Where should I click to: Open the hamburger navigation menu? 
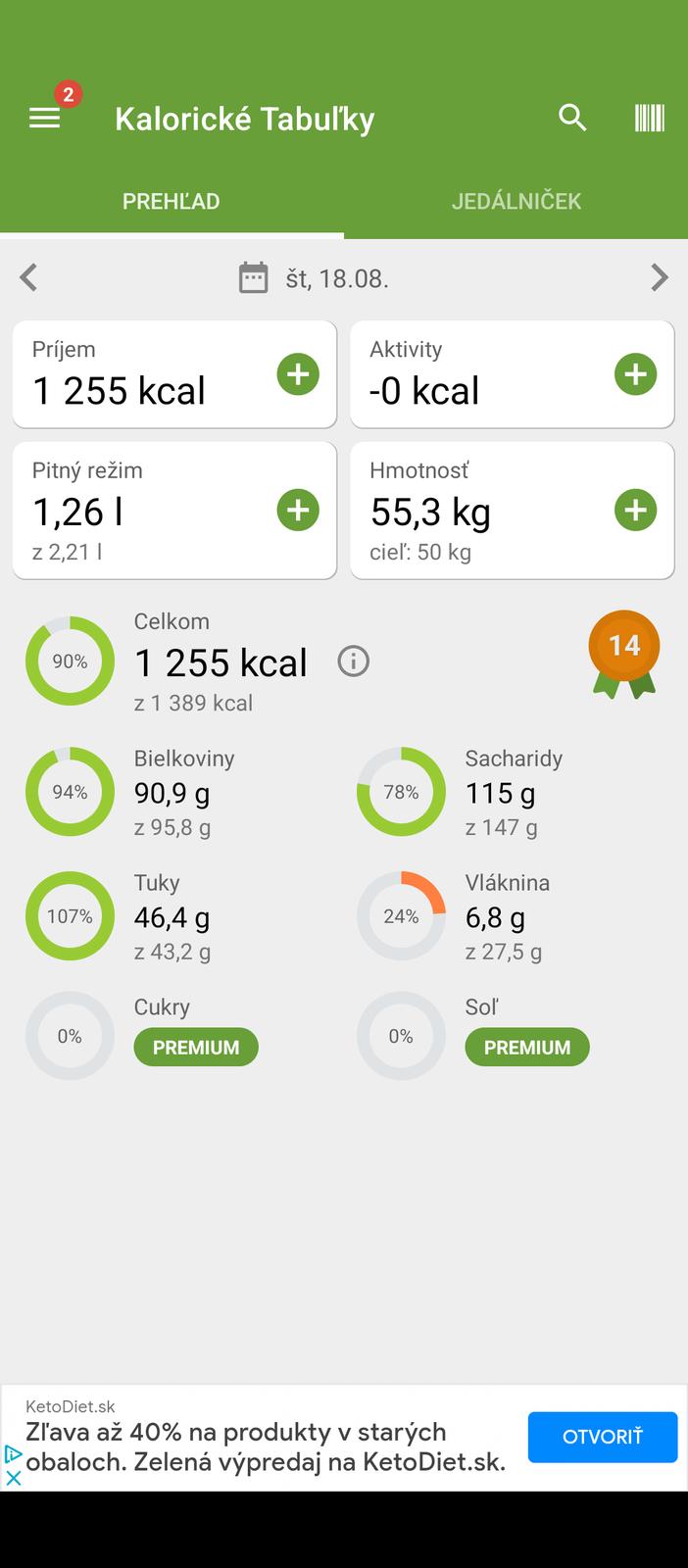click(x=45, y=119)
